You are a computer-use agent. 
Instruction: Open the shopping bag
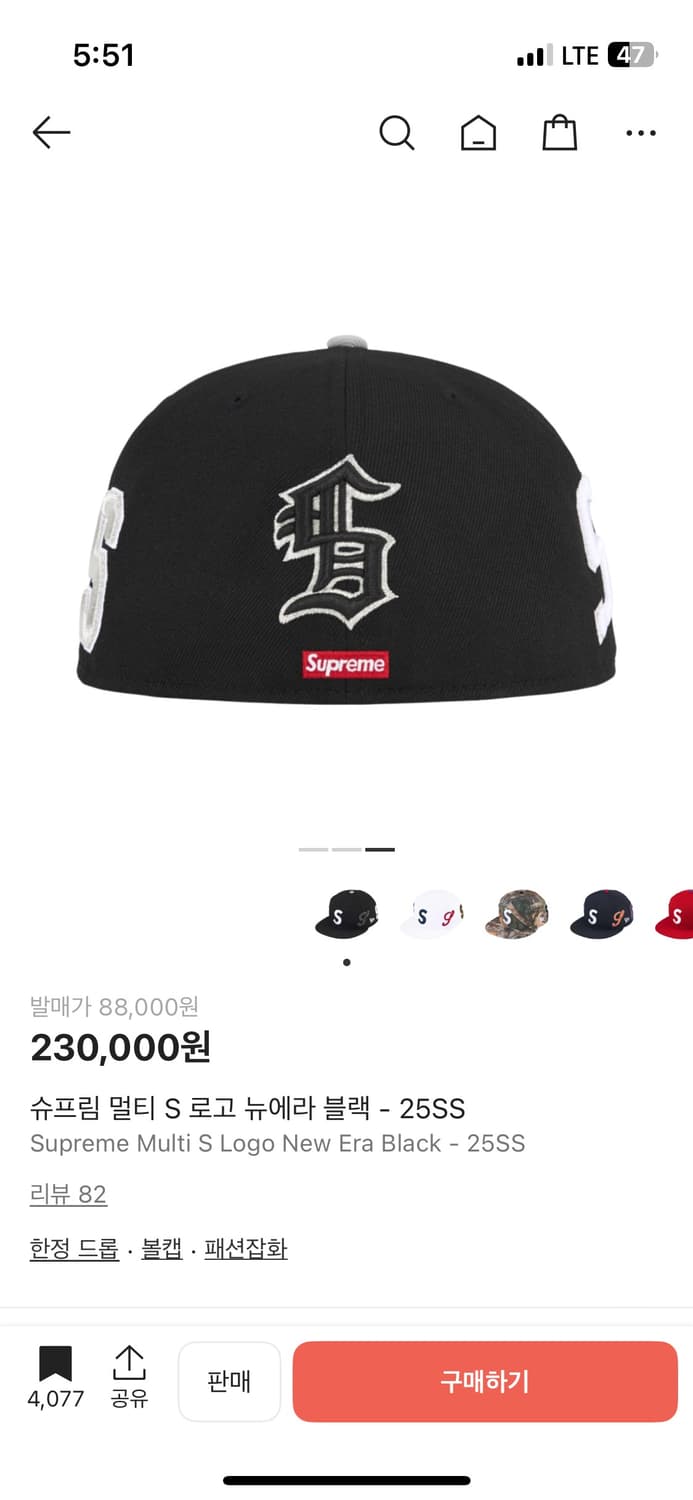559,132
